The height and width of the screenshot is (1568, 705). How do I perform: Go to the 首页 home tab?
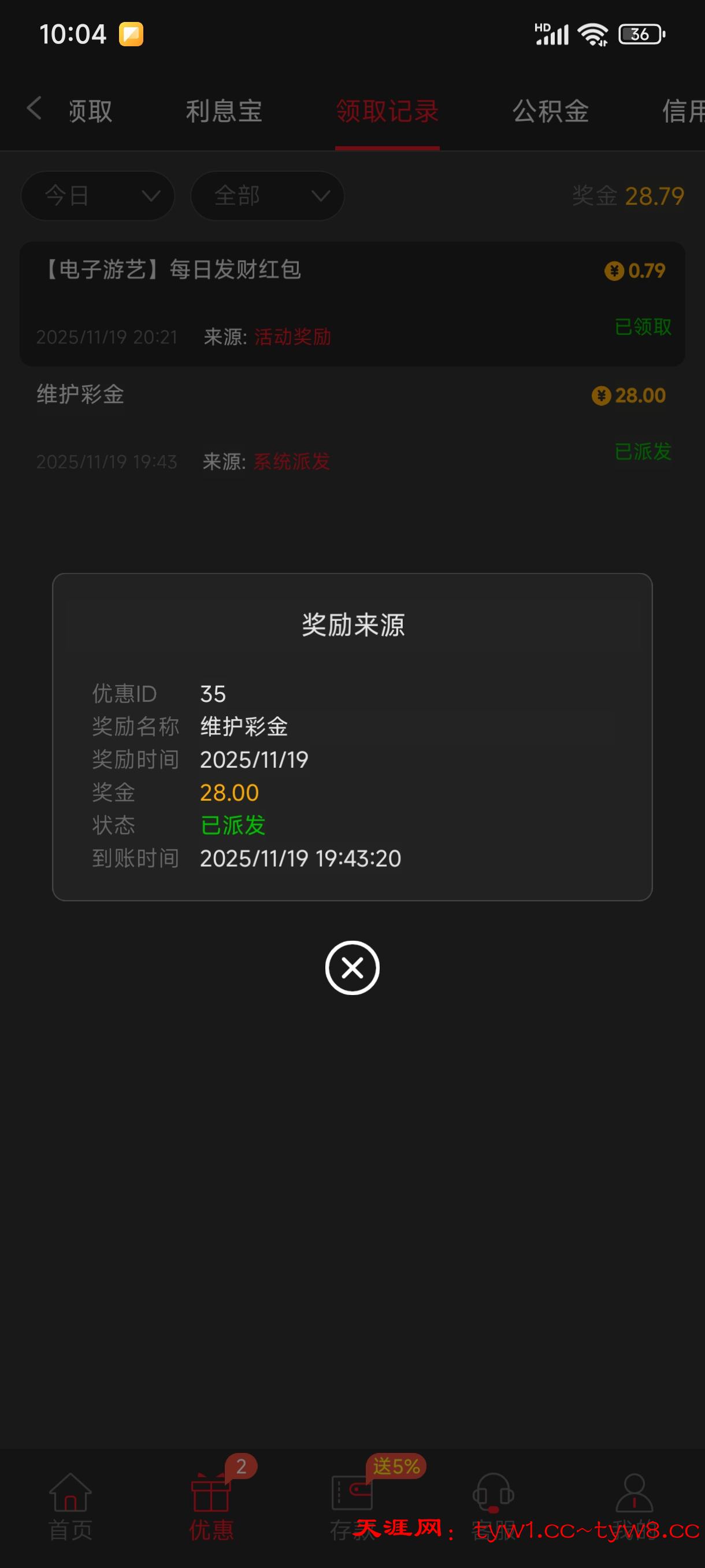pyautogui.click(x=70, y=1504)
